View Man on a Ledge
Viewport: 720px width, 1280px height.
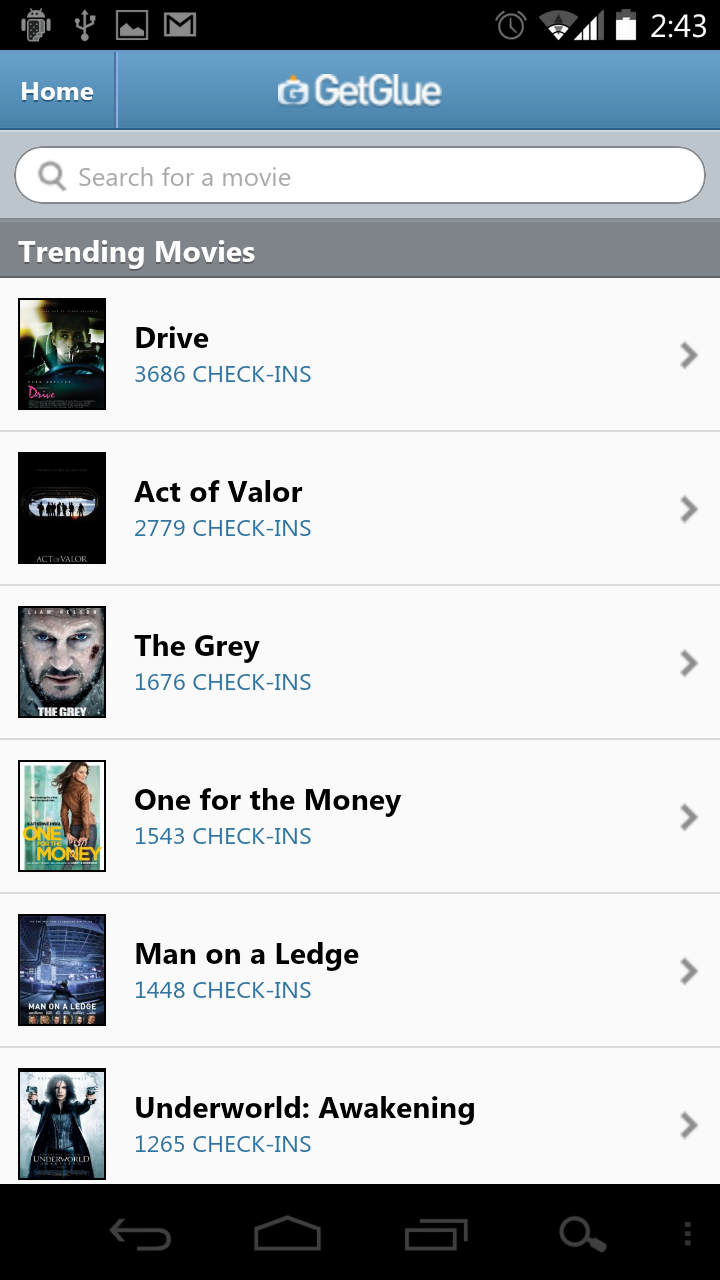pos(360,971)
